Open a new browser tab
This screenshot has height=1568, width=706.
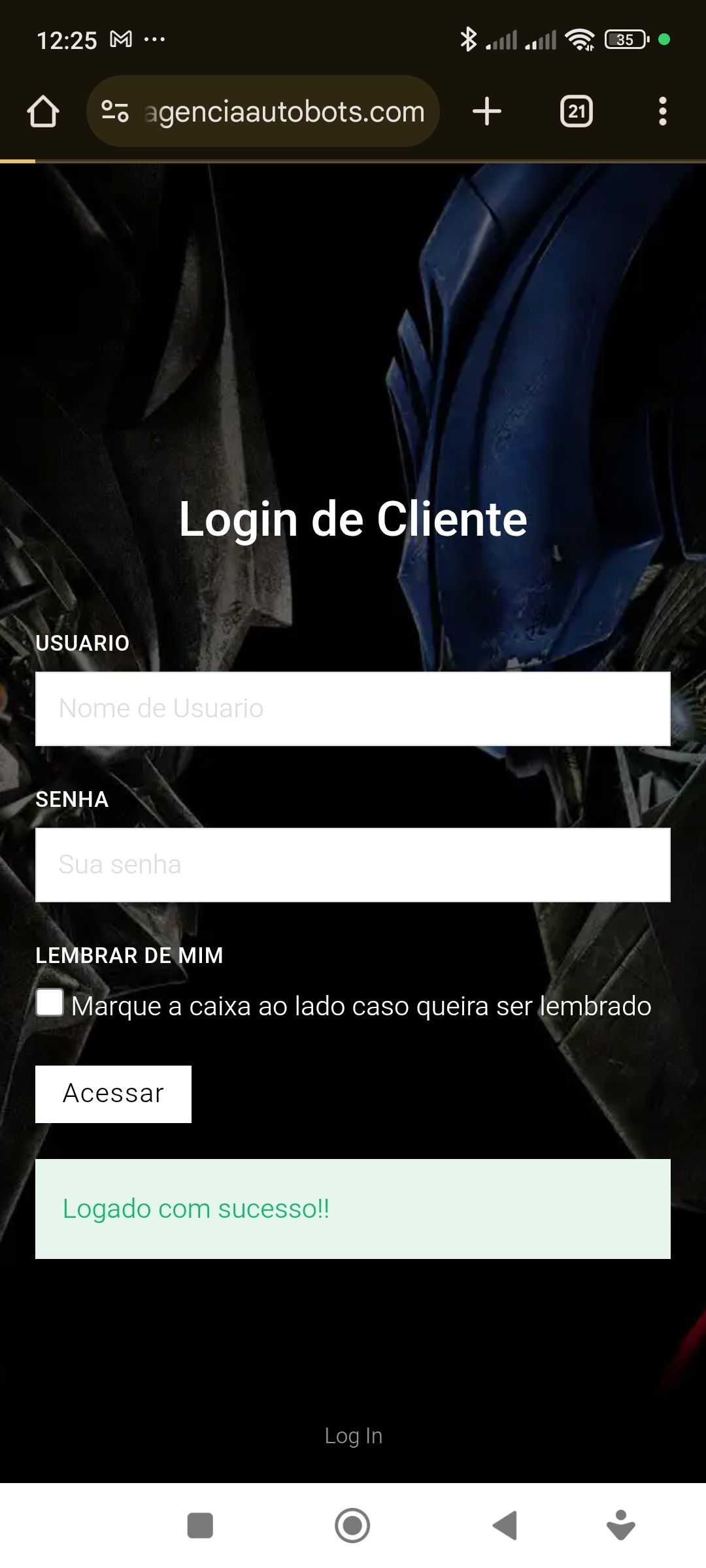[487, 111]
